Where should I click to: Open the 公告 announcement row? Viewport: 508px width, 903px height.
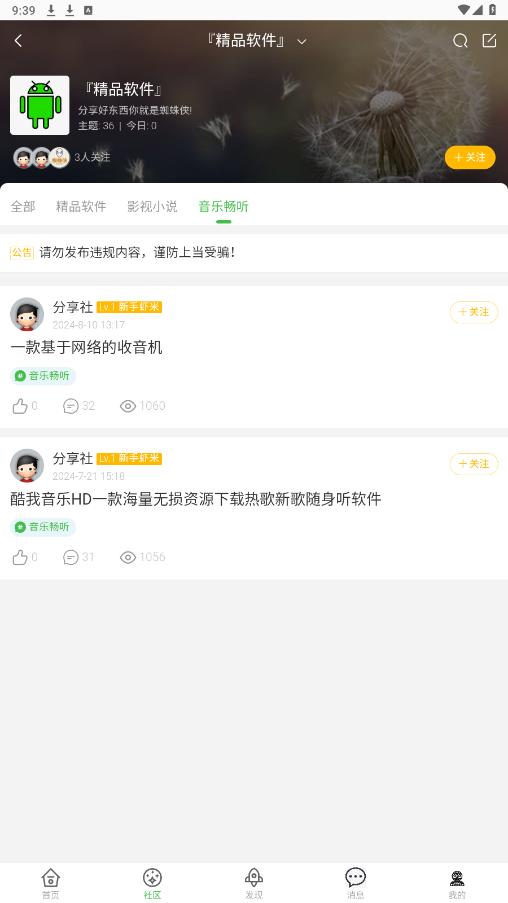tap(254, 252)
